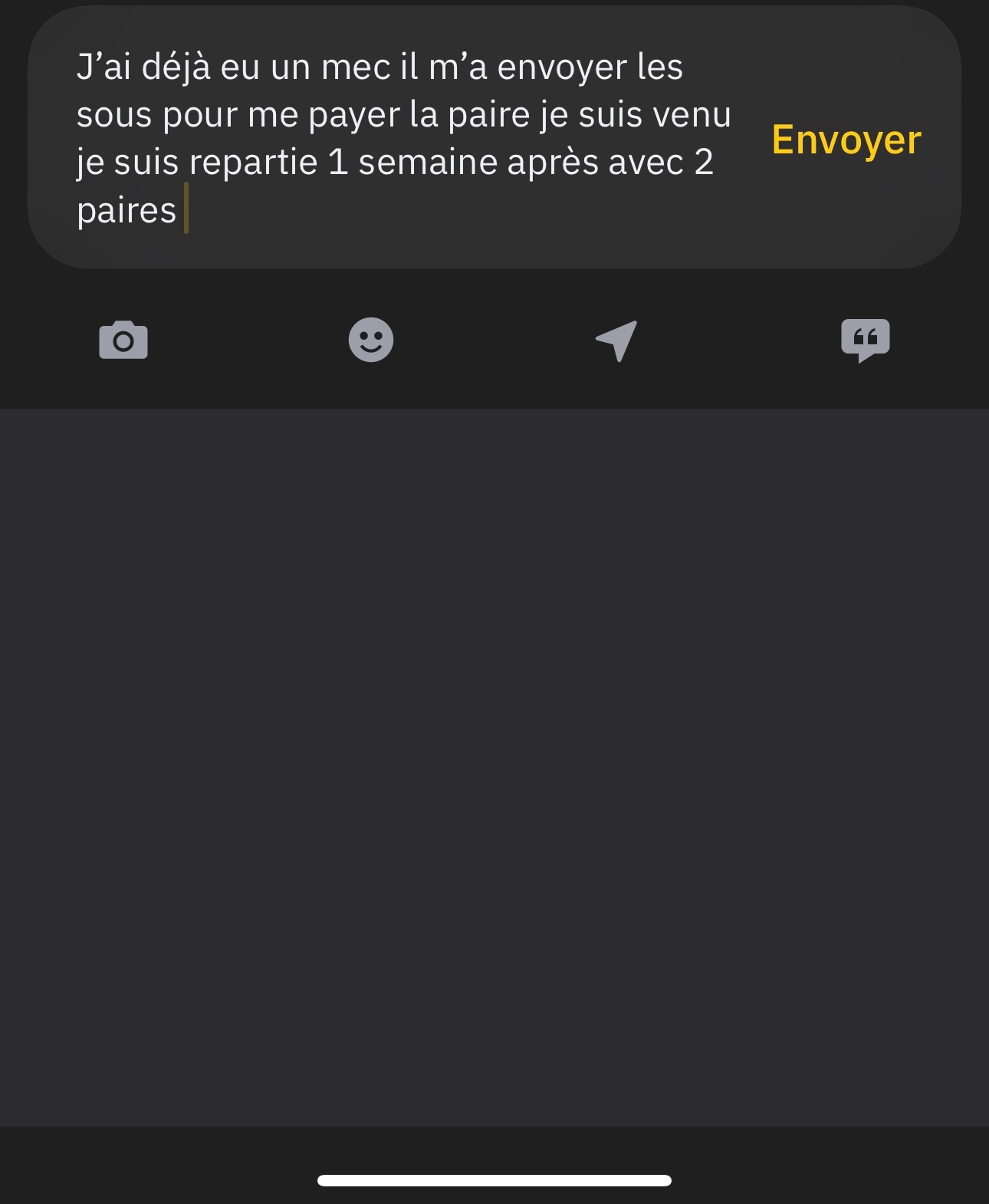
Task: Open saved phrases quote bubble
Action: coord(866,340)
